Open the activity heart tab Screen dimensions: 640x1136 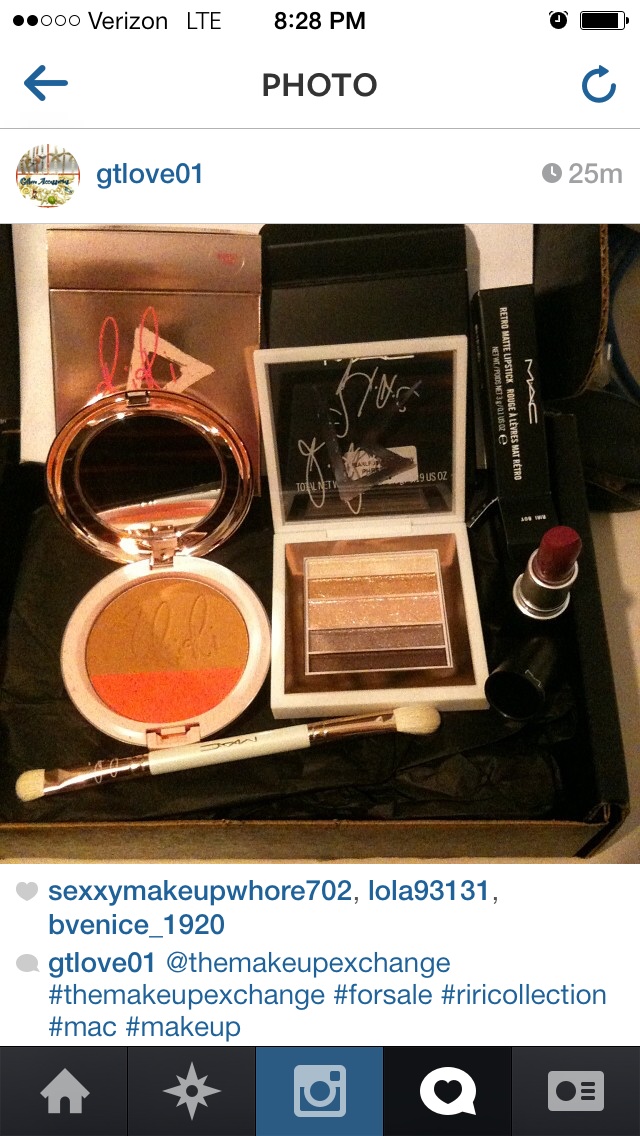pos(447,1092)
